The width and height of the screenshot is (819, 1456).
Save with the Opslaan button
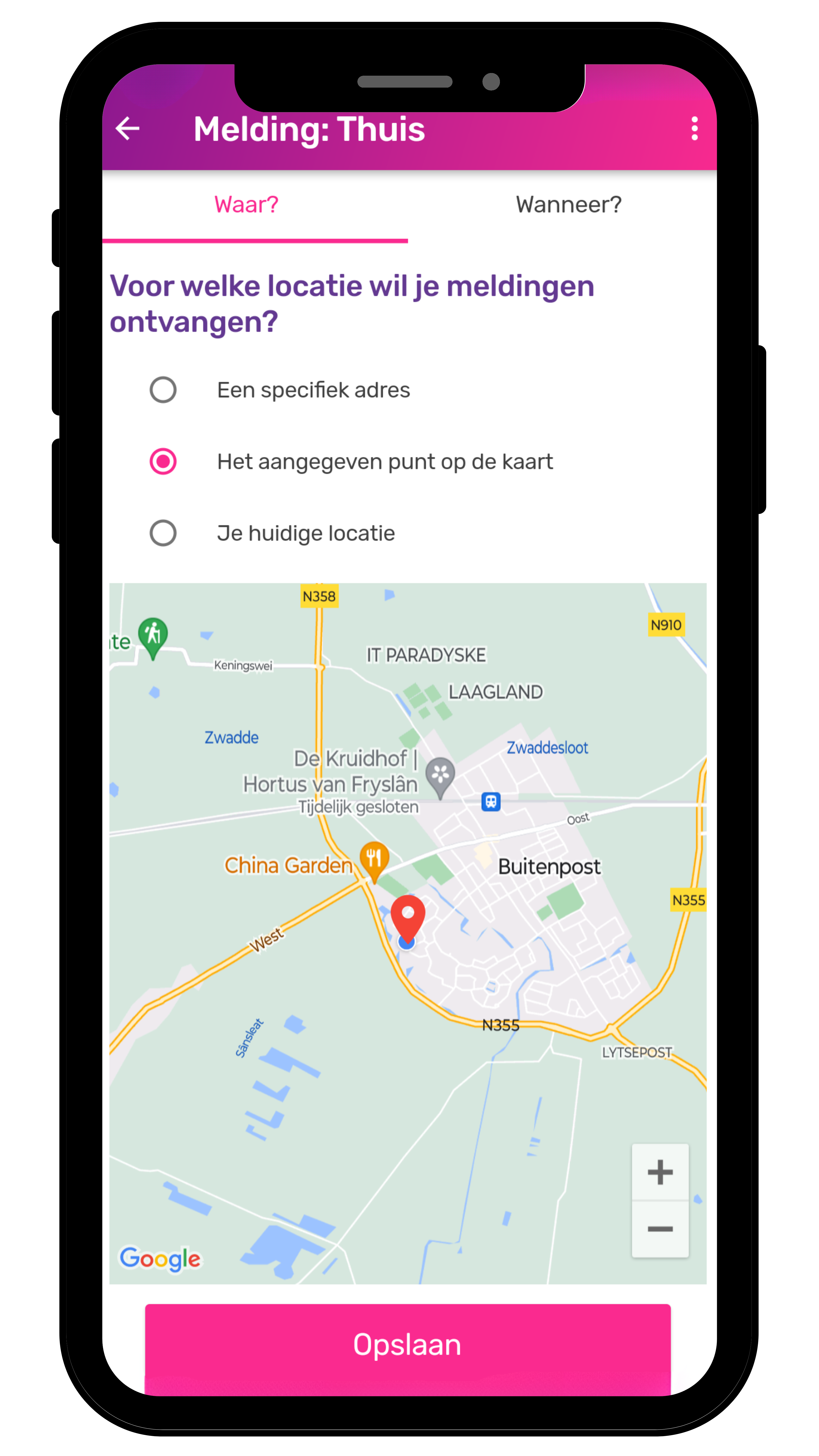coord(407,1345)
